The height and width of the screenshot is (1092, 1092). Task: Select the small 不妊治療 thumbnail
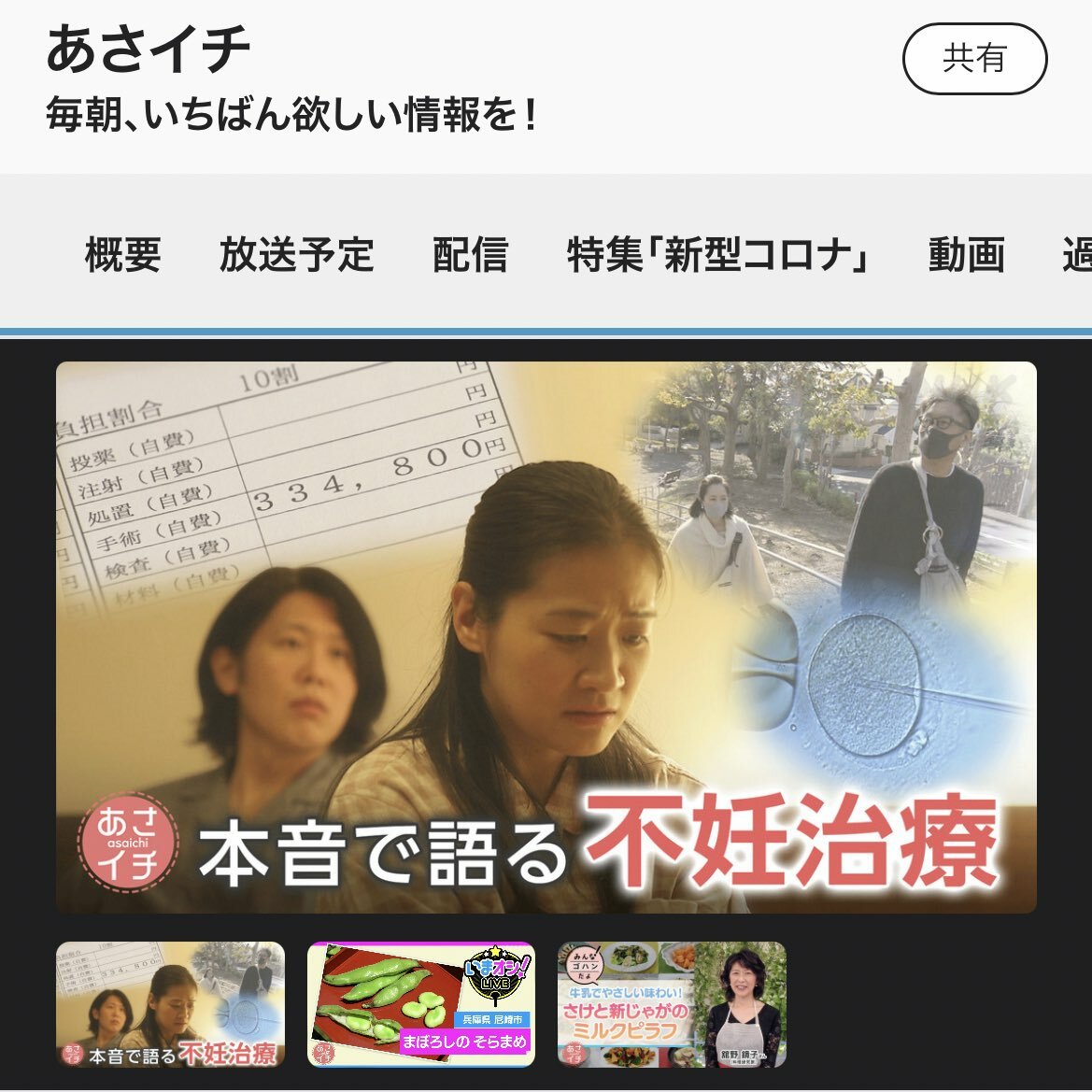tap(170, 1004)
